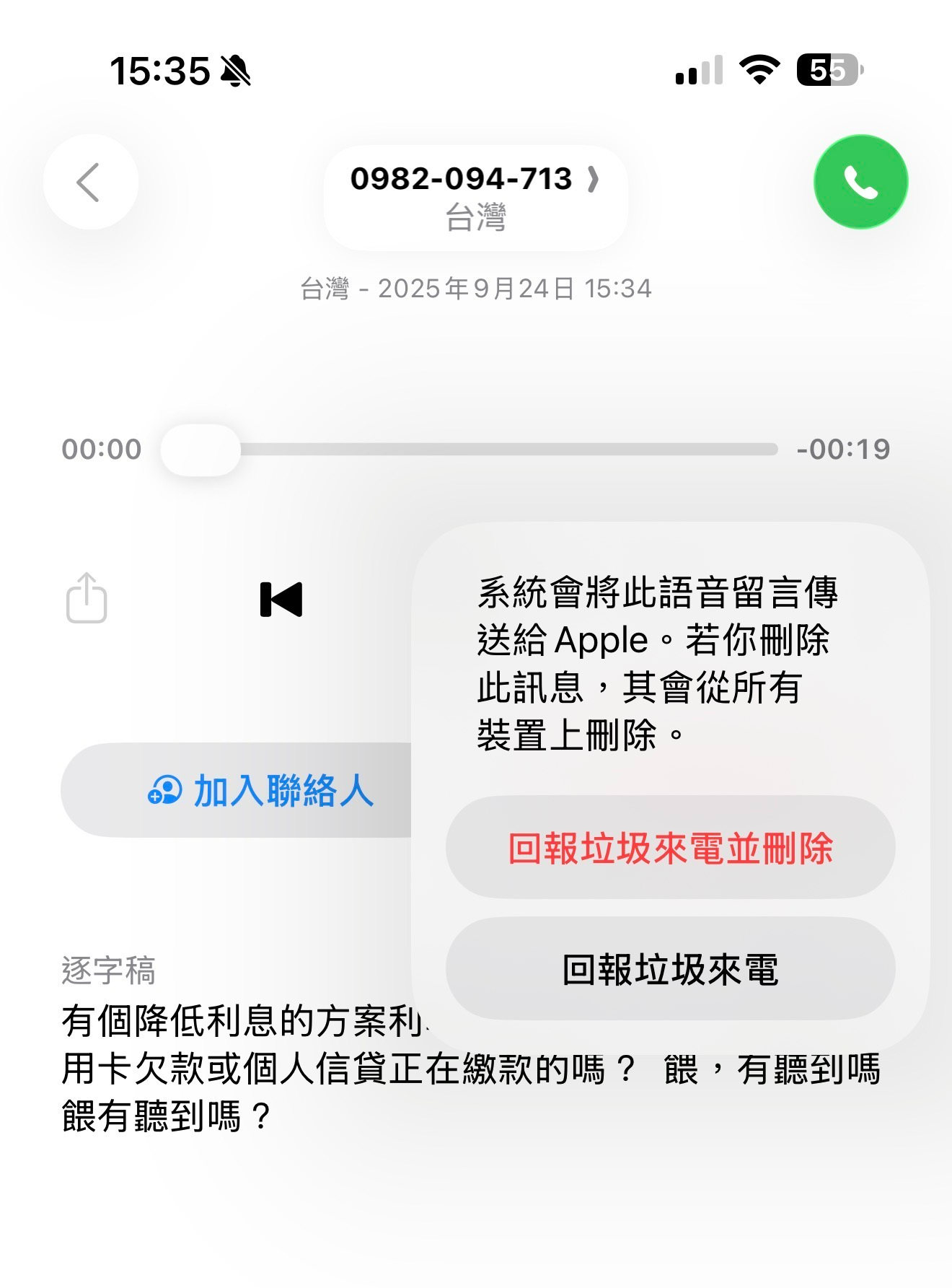This screenshot has height=1288, width=952.
Task: Choose 回報垃圾來電 without deleting
Action: tap(670, 969)
